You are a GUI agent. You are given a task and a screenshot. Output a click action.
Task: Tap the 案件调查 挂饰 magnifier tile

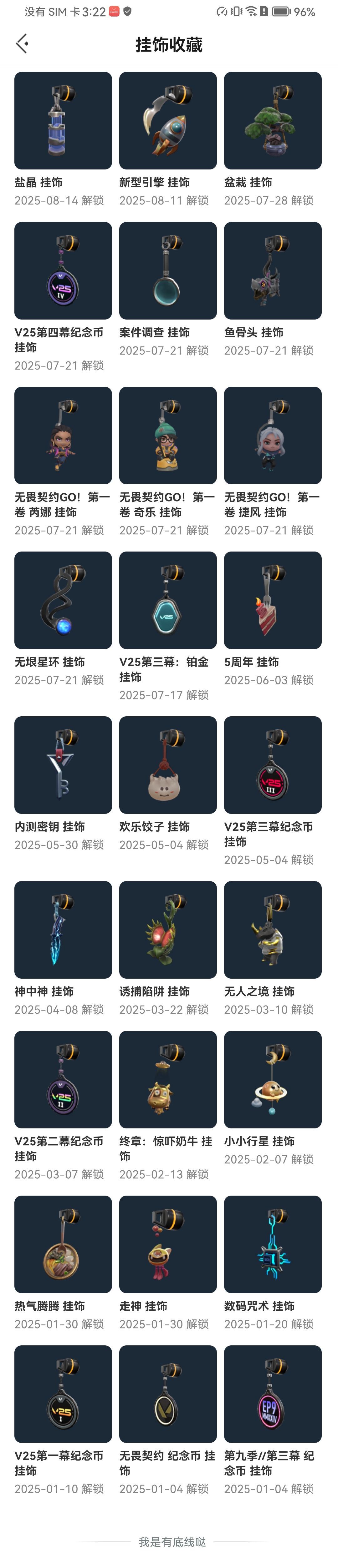coord(168,270)
